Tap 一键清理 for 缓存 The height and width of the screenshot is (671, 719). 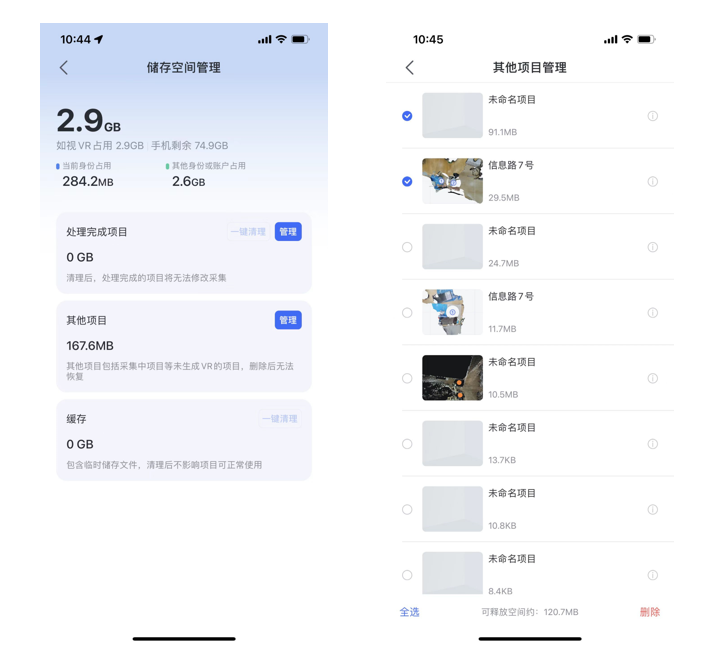tap(279, 419)
